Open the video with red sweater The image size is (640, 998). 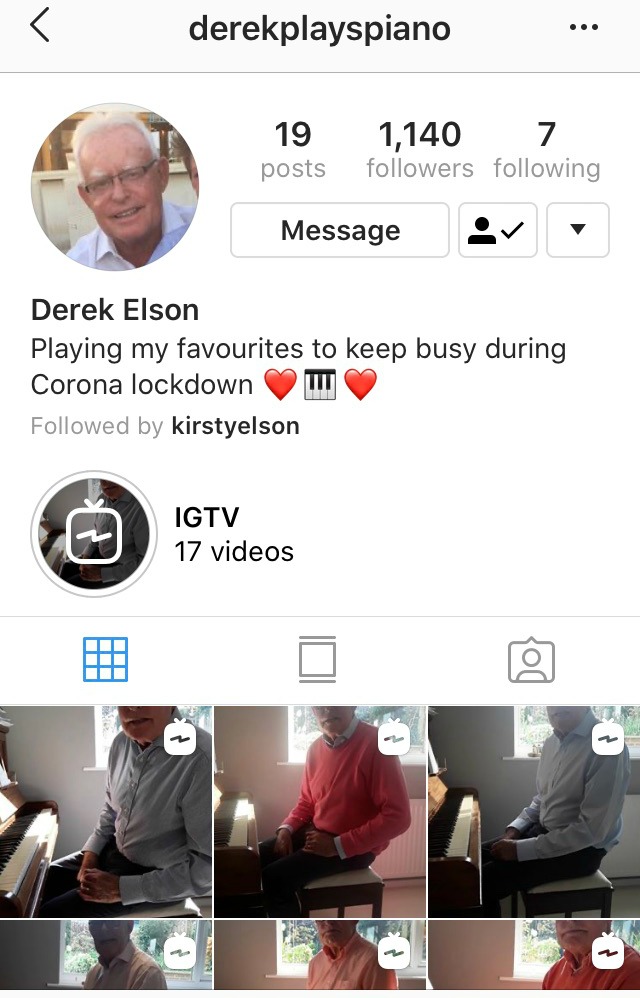point(320,811)
